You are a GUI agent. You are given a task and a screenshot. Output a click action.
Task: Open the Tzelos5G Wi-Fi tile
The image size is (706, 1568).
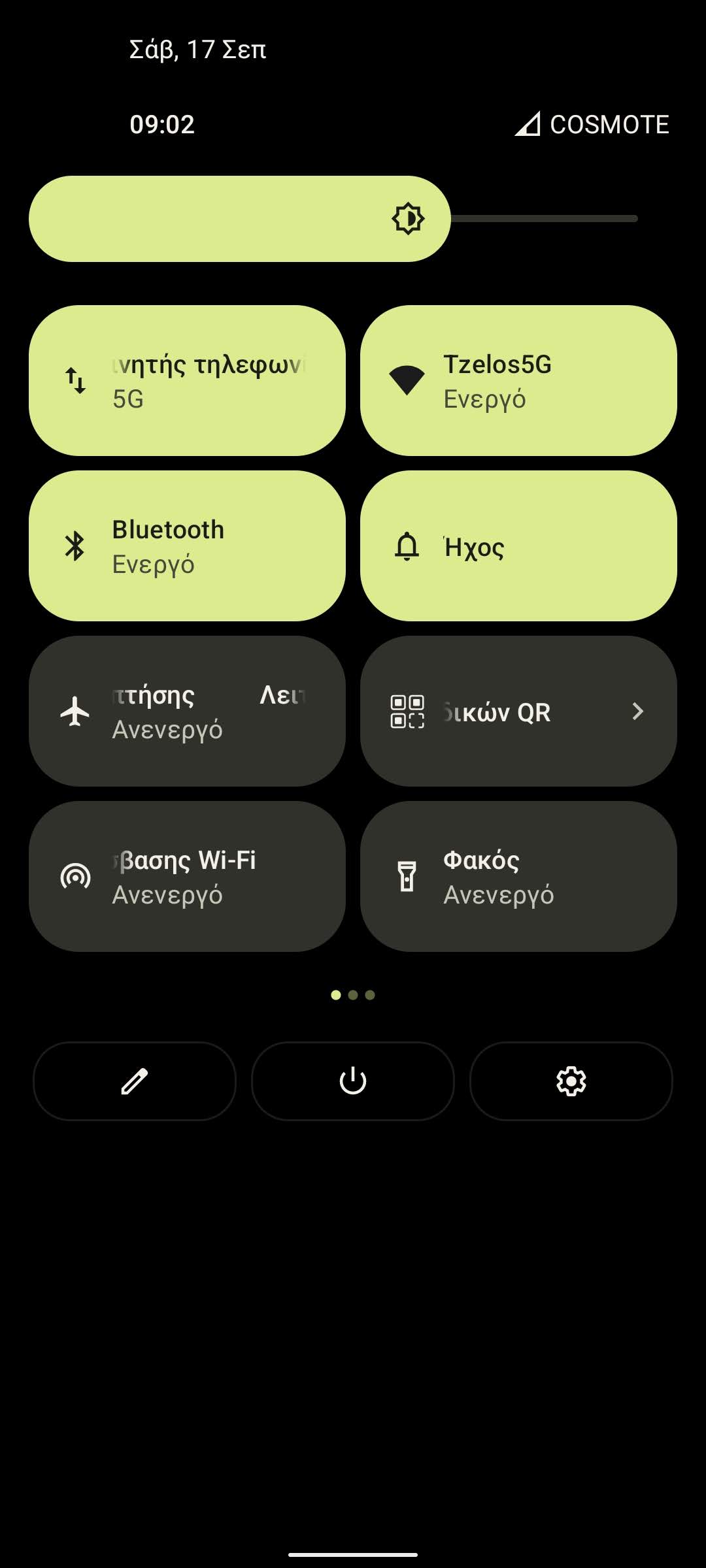coord(518,381)
